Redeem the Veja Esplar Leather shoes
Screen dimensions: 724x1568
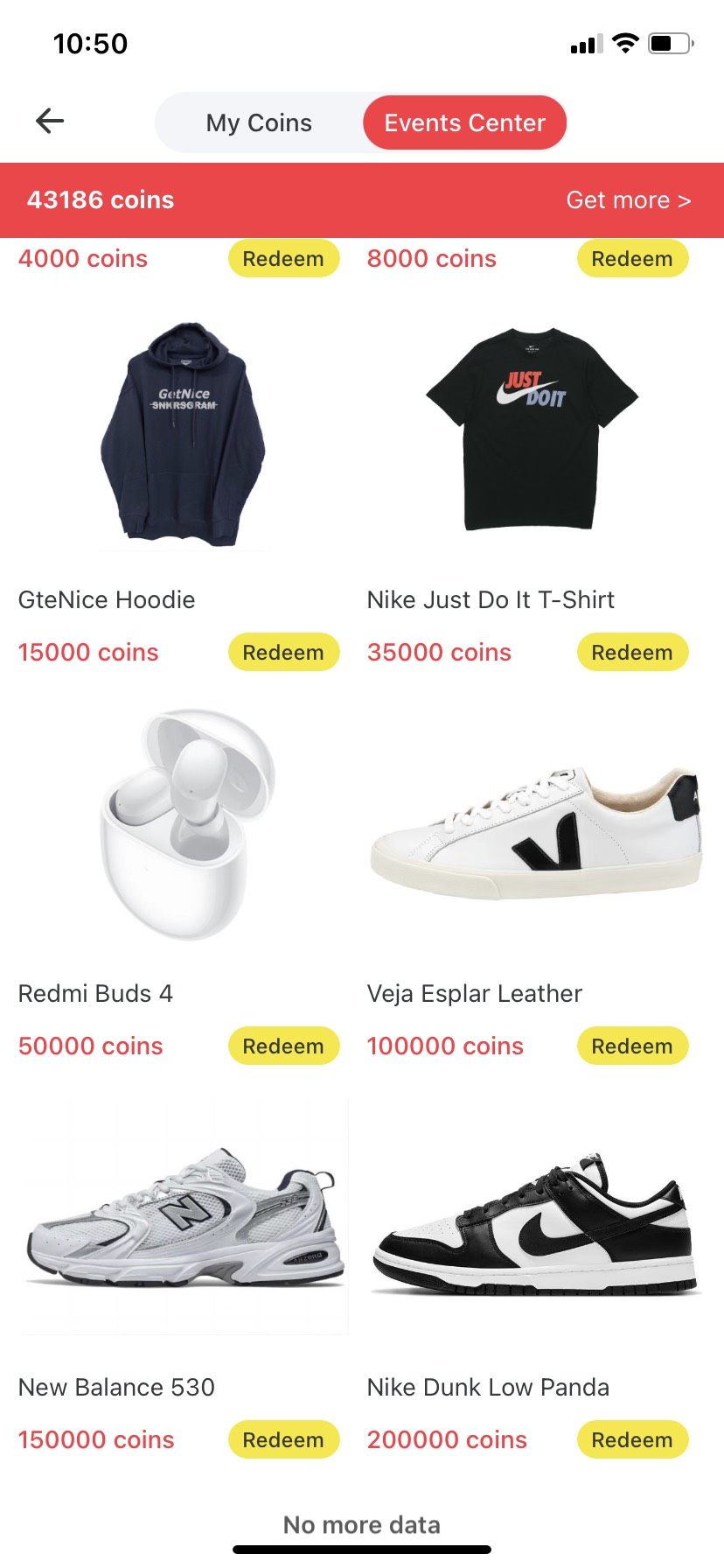click(x=632, y=1046)
